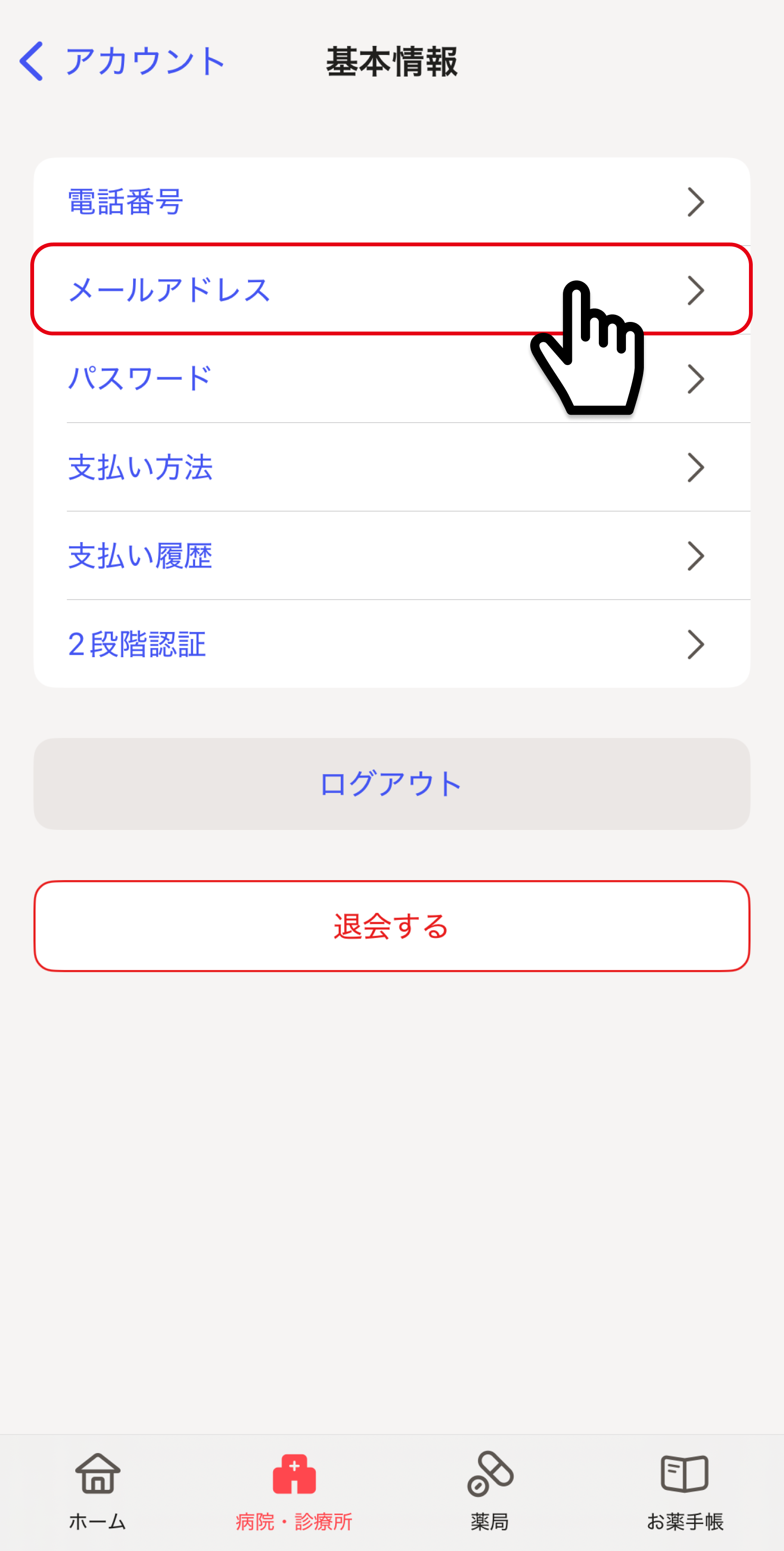Screen dimensions: 784x1551
Task: Go back to アカウント screen
Action: (x=120, y=61)
